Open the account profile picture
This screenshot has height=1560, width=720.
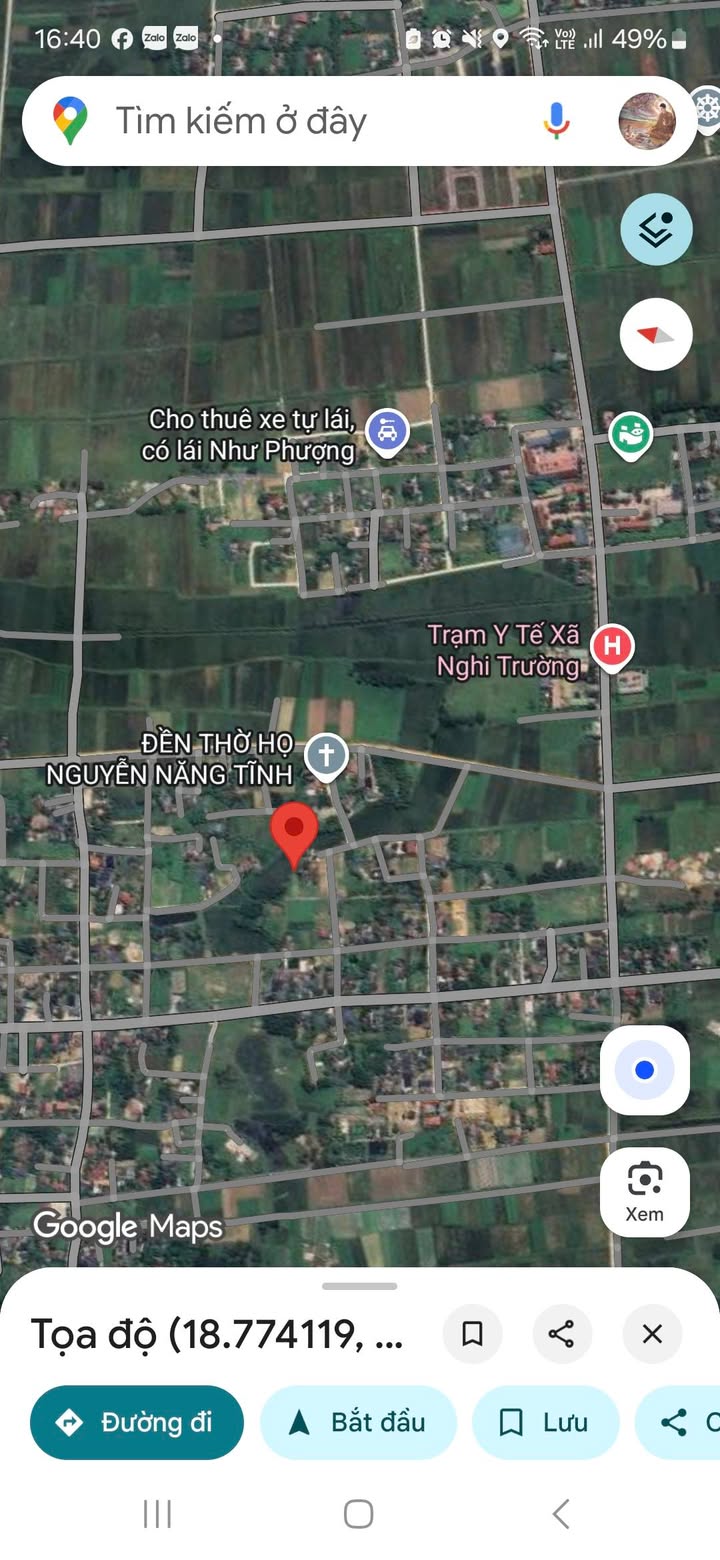(647, 121)
